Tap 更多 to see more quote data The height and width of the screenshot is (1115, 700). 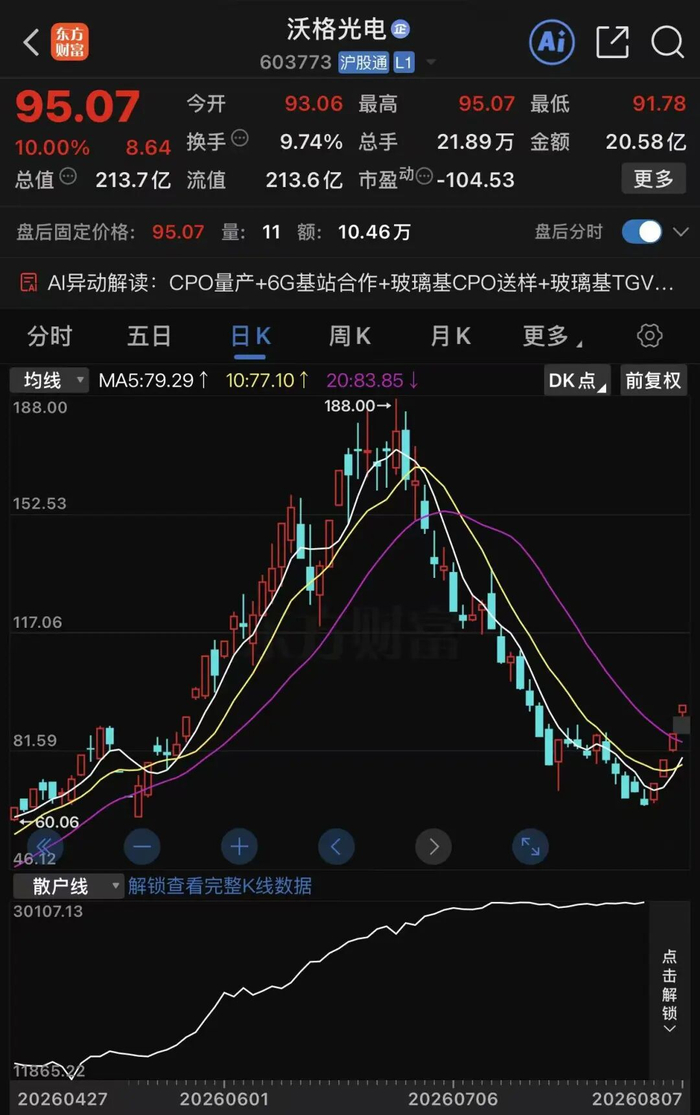654,178
